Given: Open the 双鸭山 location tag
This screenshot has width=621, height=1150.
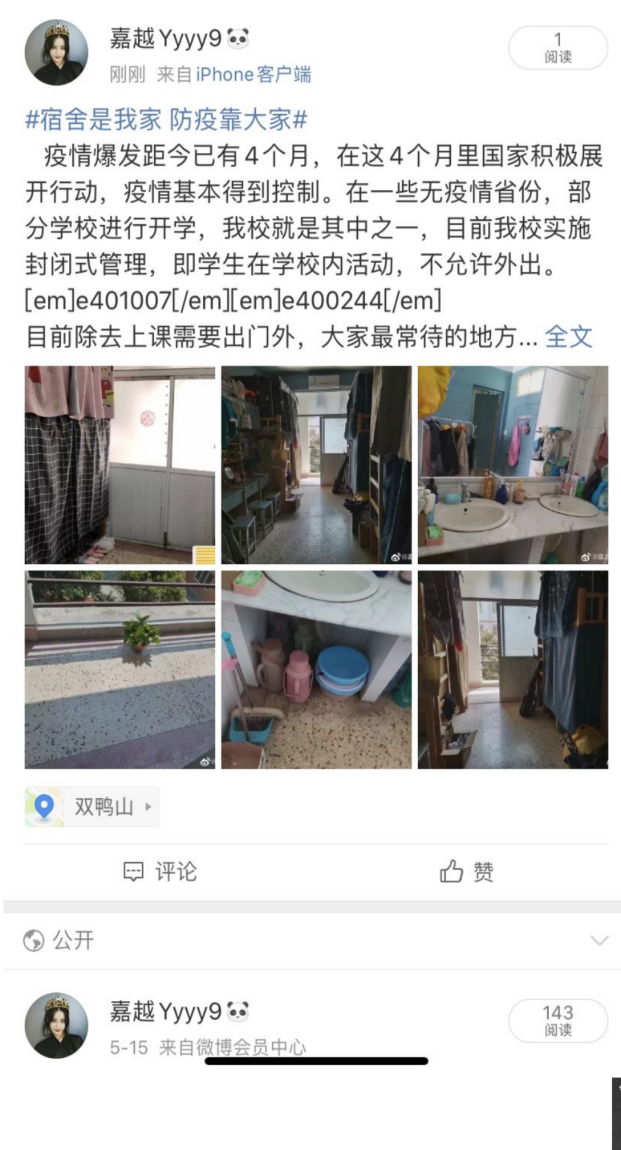Looking at the screenshot, I should coord(92,807).
